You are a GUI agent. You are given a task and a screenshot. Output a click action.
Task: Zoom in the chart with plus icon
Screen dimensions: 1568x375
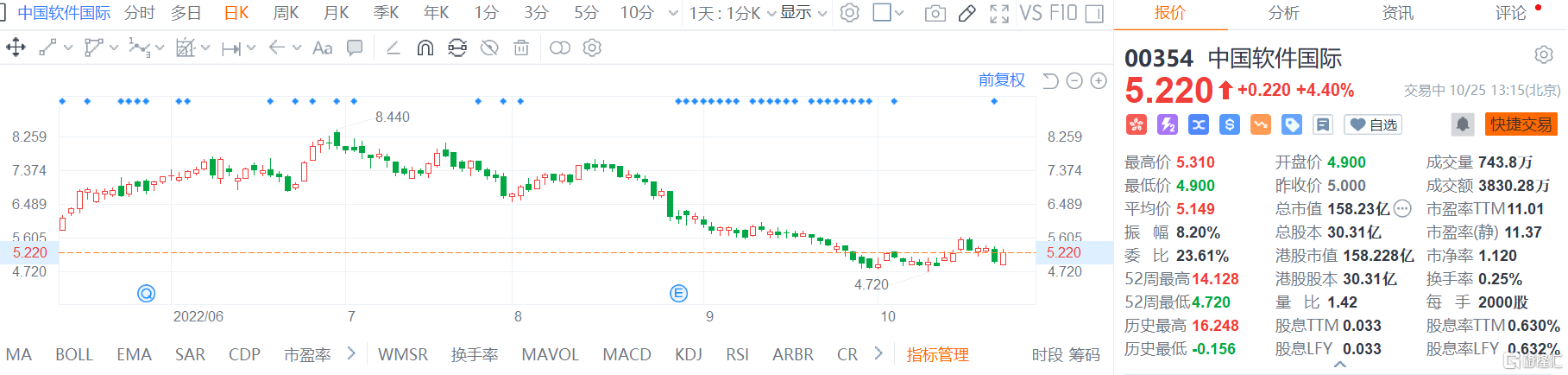click(x=1099, y=80)
